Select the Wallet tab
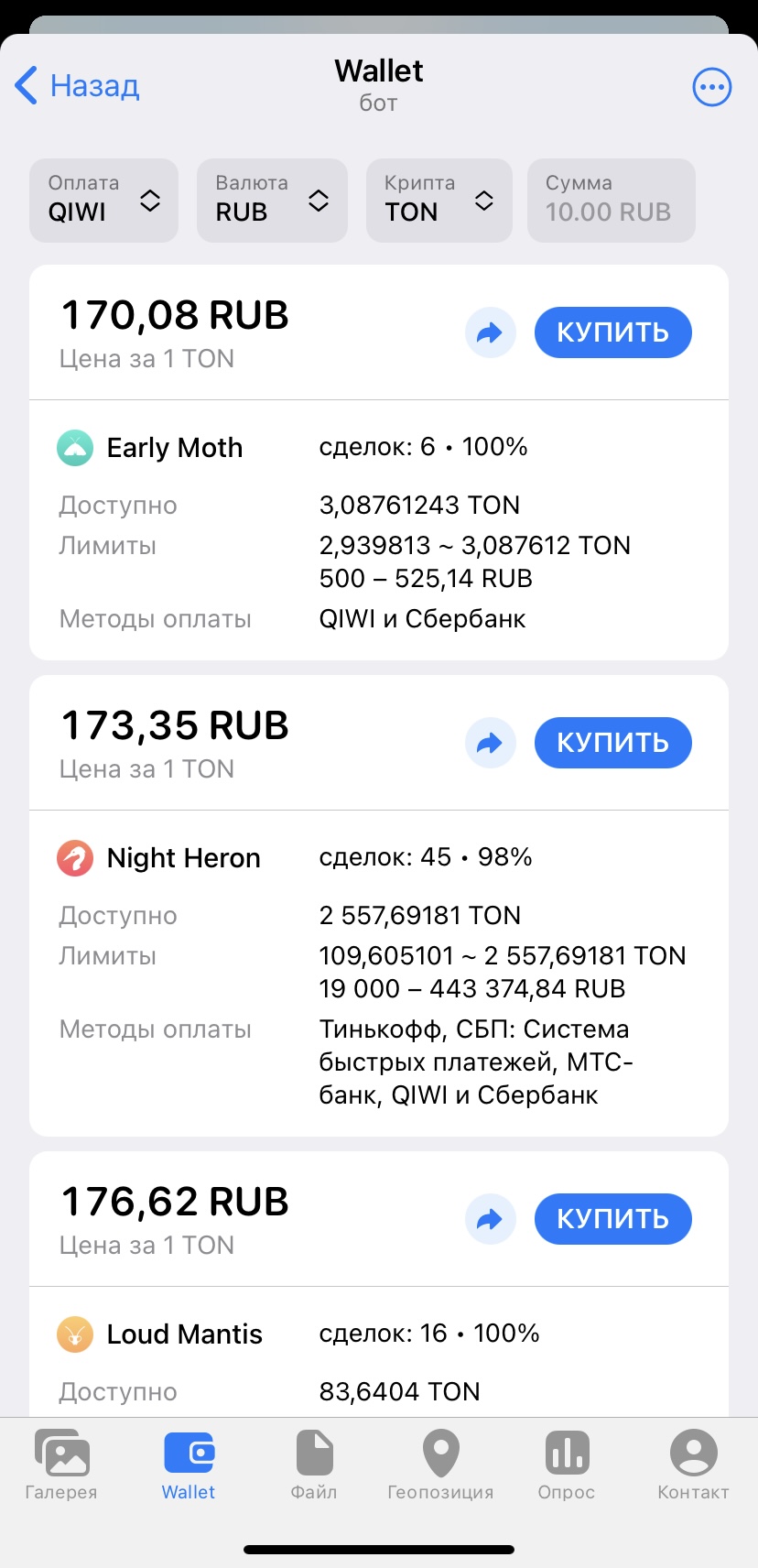The height and width of the screenshot is (1568, 758). click(189, 1465)
